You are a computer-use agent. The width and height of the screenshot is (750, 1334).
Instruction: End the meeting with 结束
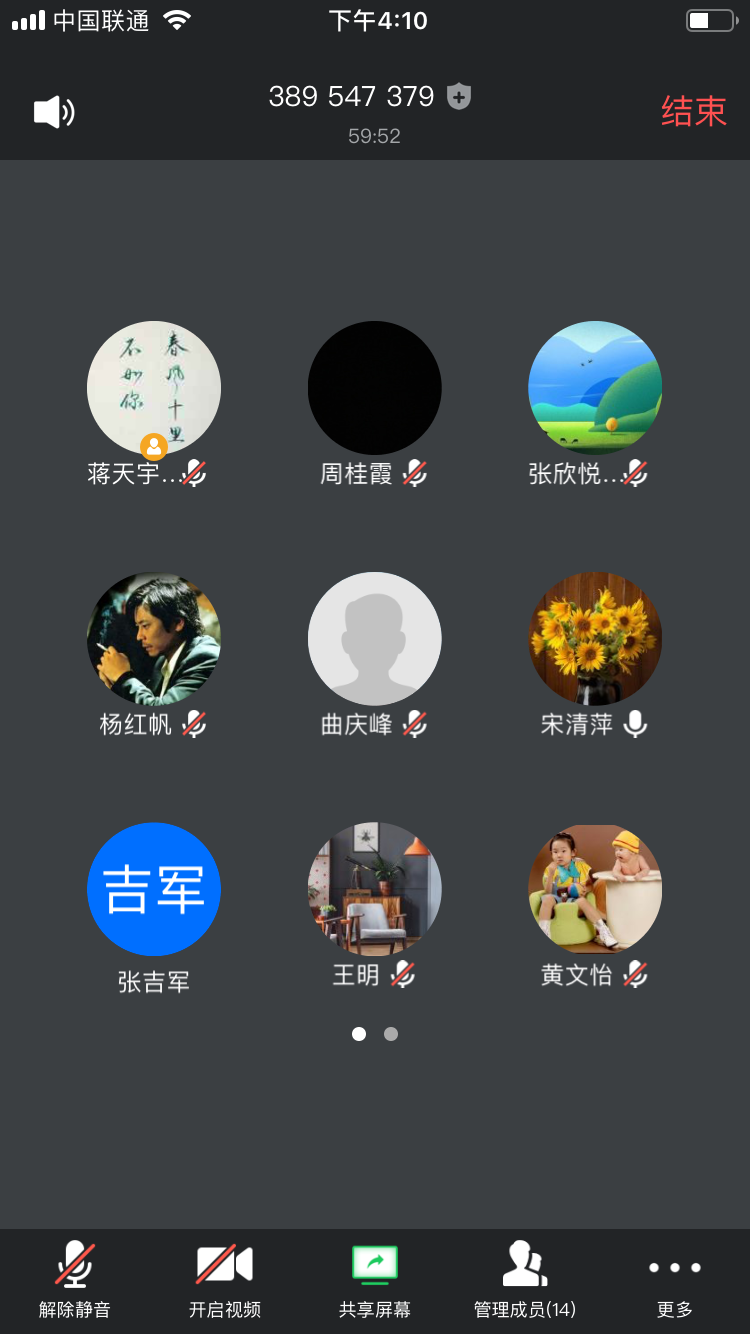point(693,111)
